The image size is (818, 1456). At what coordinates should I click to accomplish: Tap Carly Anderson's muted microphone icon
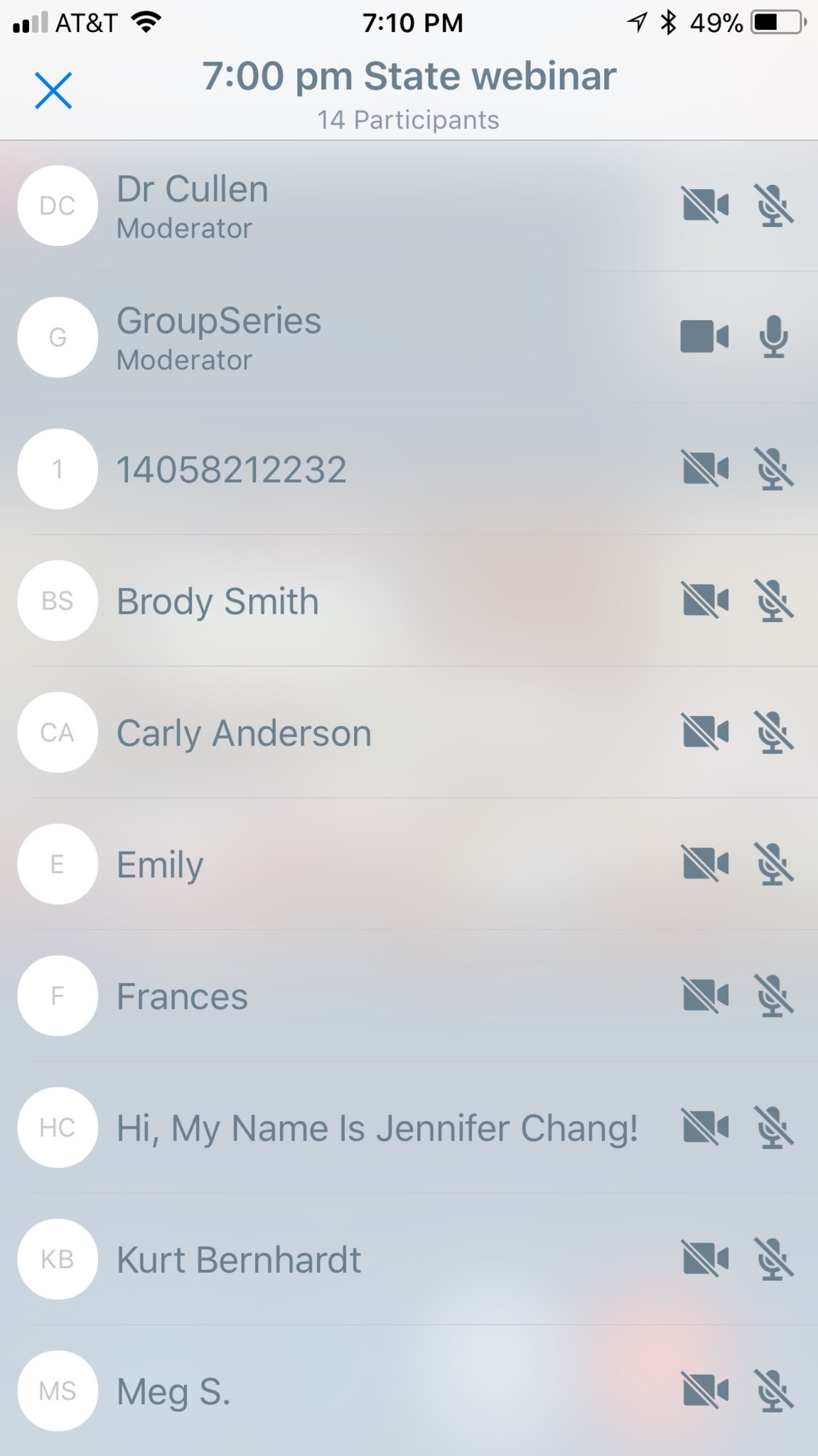773,732
